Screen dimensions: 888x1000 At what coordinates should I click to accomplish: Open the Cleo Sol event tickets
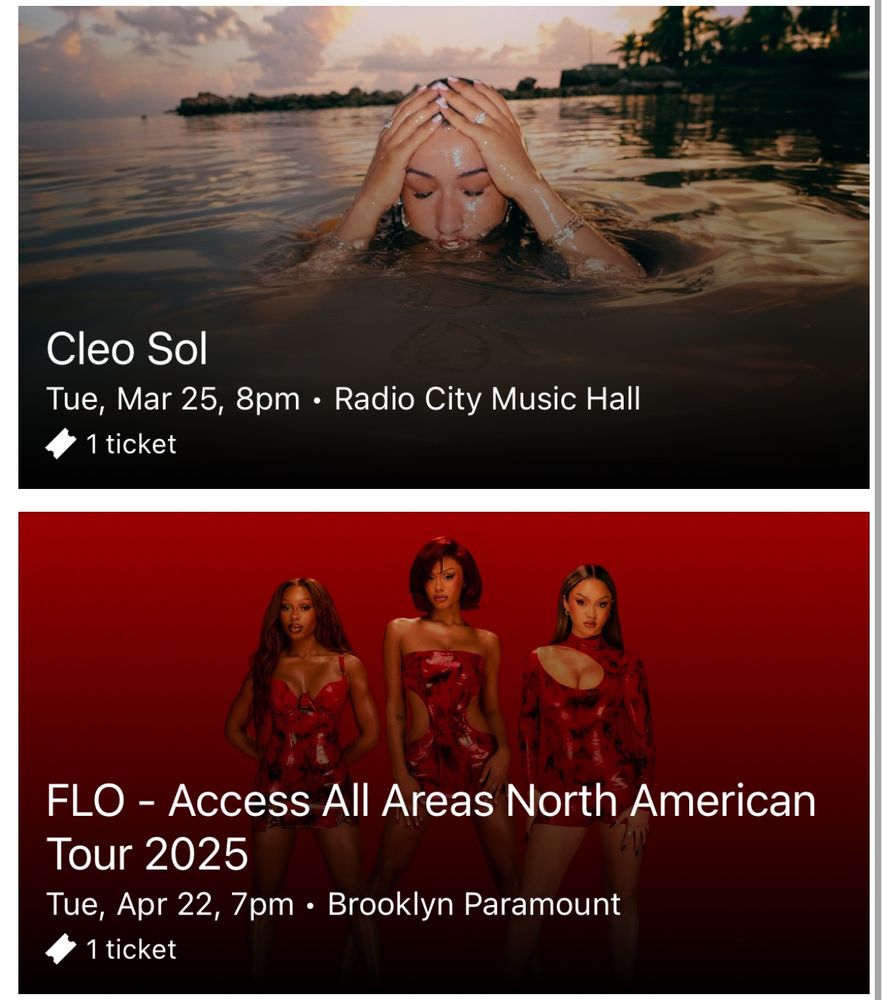pyautogui.click(x=443, y=250)
